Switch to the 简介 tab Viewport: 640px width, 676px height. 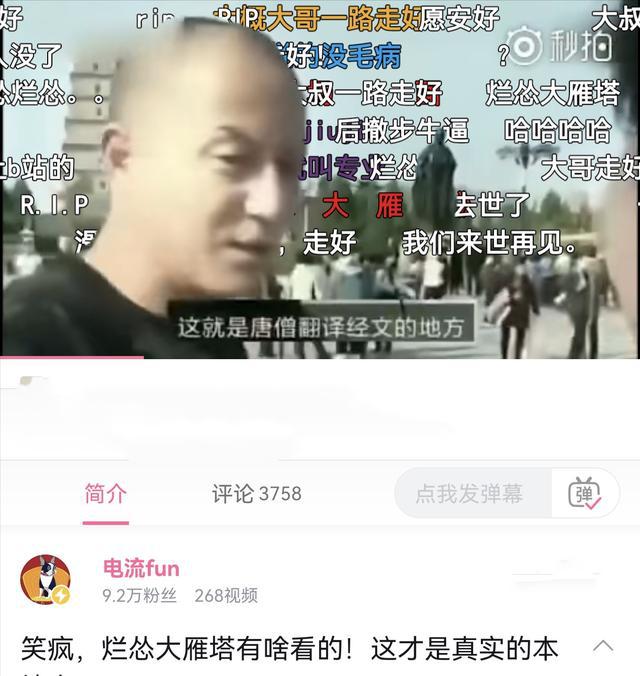coord(105,494)
